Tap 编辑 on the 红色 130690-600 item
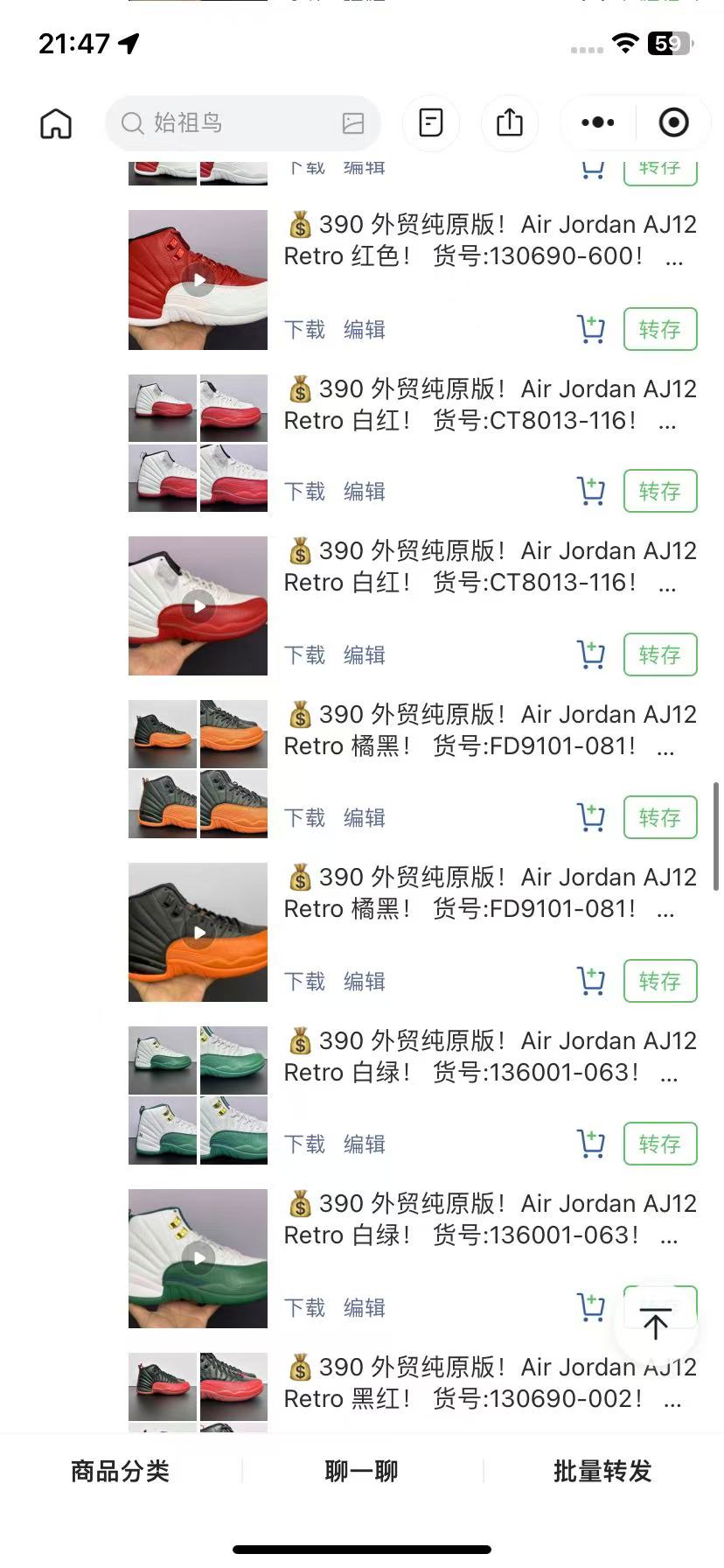This screenshot has height=1568, width=724. pyautogui.click(x=365, y=330)
